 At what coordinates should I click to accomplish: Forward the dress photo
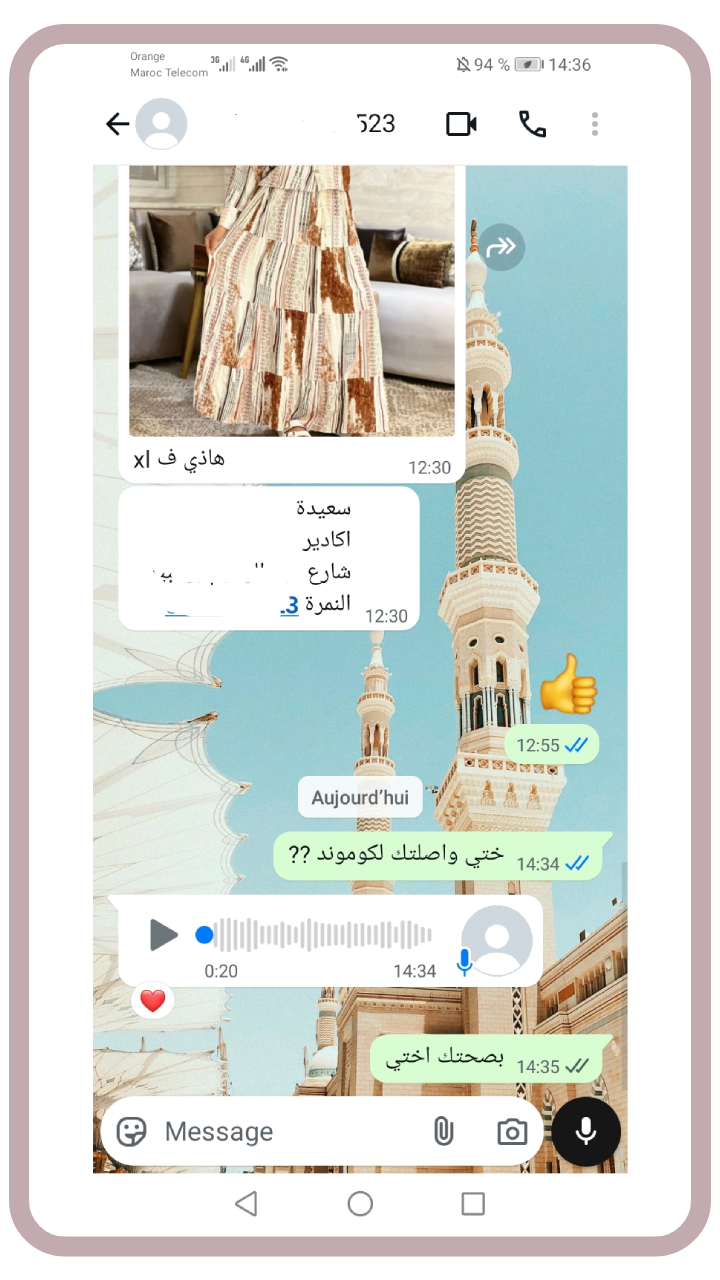501,247
